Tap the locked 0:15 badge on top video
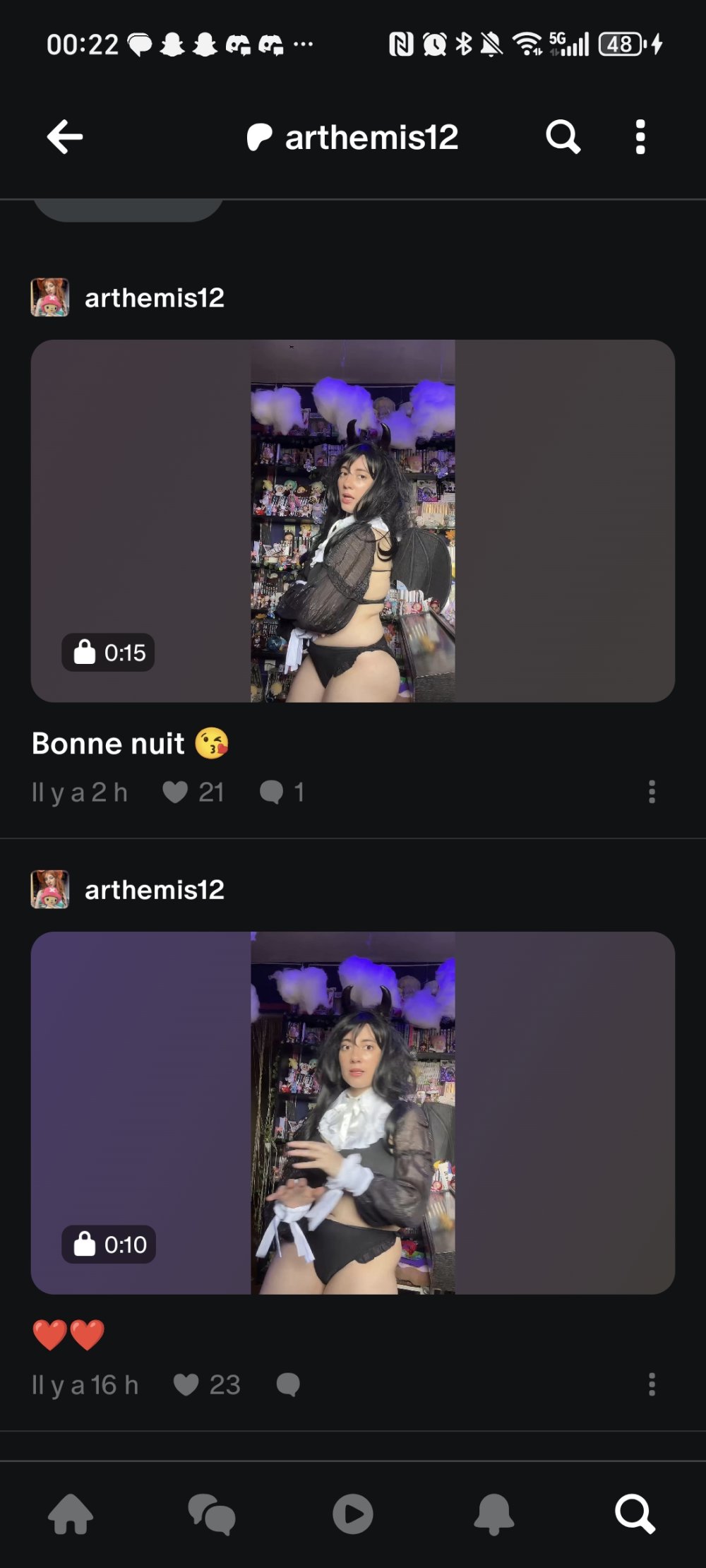 pyautogui.click(x=108, y=653)
